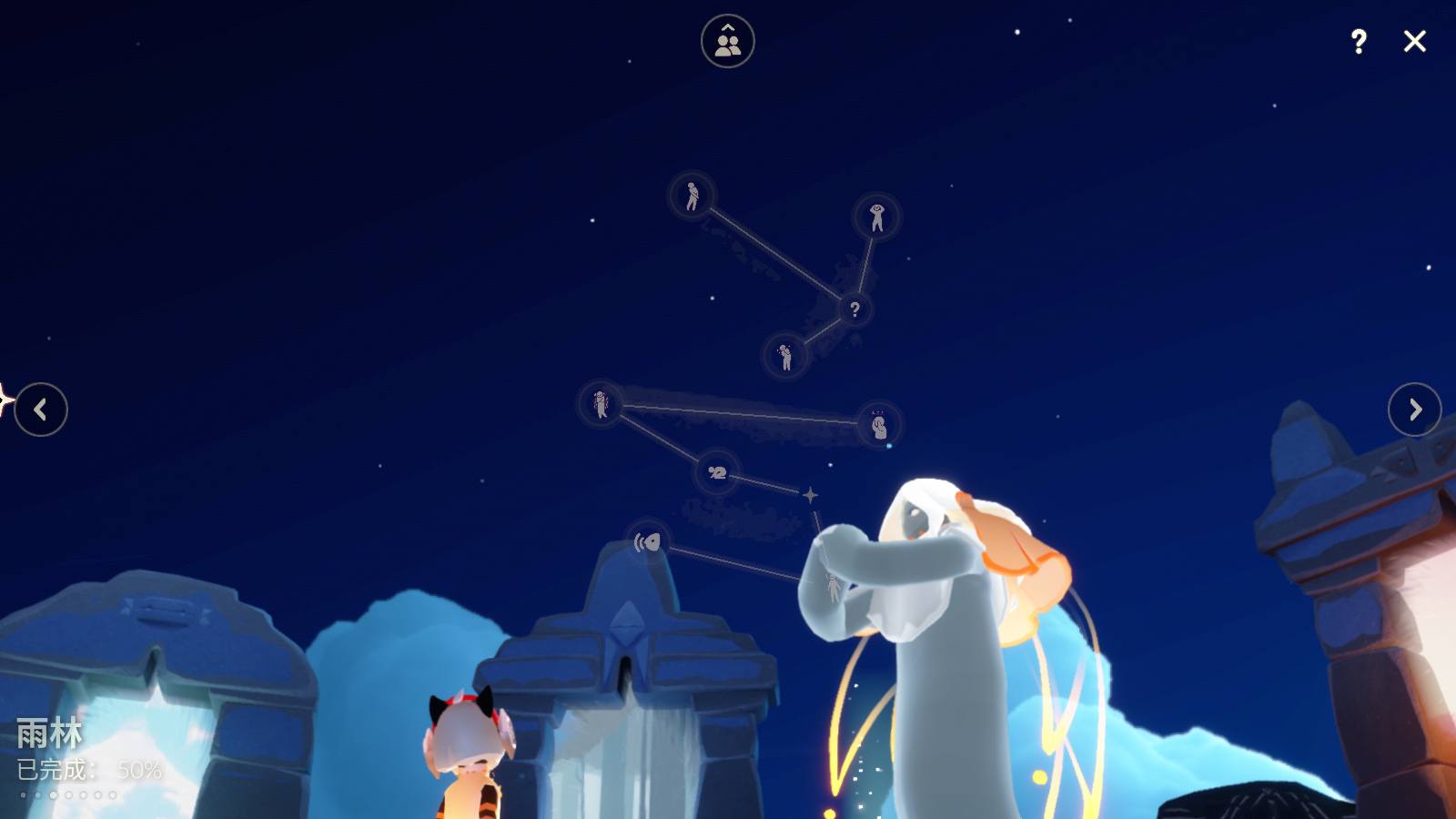Select the top-left spirit in the upper constellation

point(693,196)
